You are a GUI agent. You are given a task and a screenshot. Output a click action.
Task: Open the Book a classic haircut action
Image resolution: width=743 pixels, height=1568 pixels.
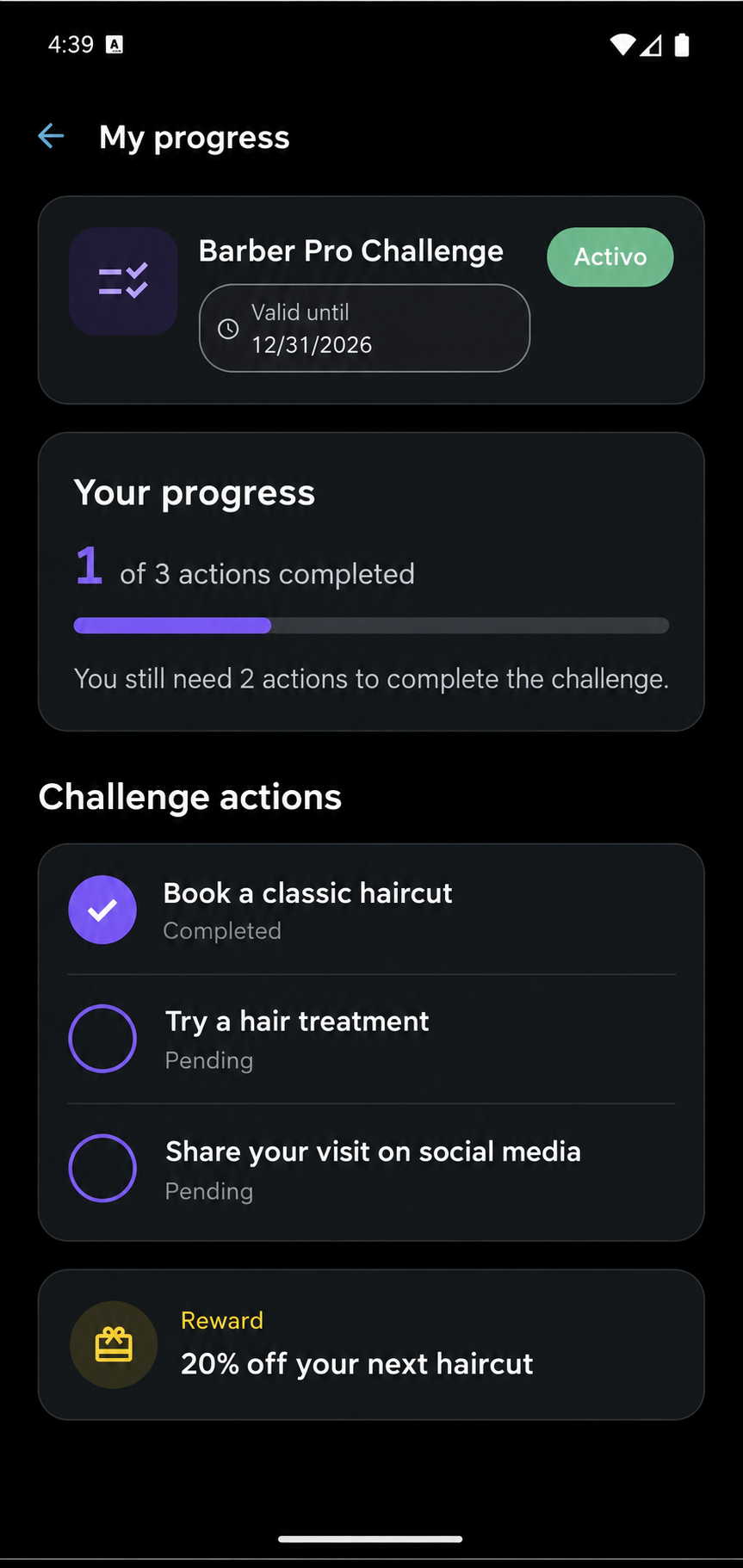(371, 910)
